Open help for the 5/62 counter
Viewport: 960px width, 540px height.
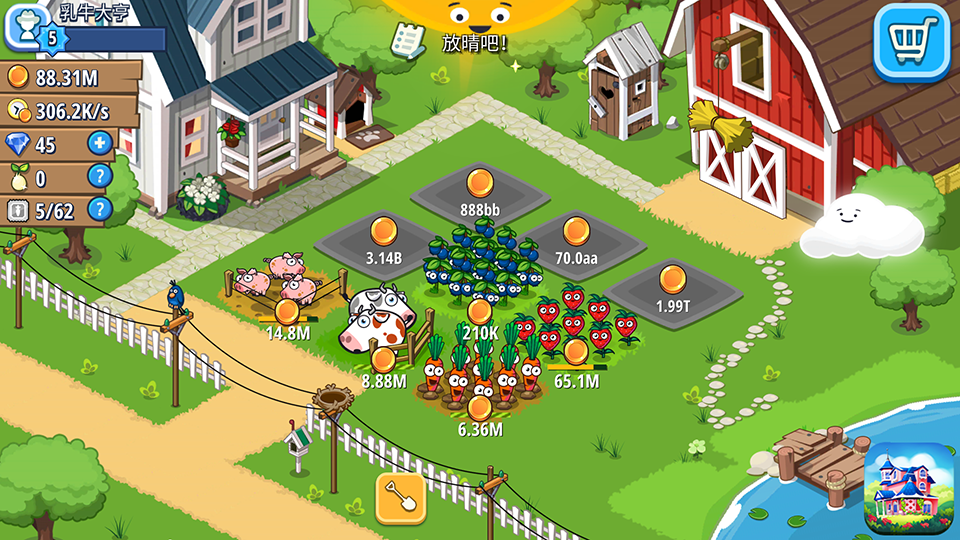pos(99,210)
